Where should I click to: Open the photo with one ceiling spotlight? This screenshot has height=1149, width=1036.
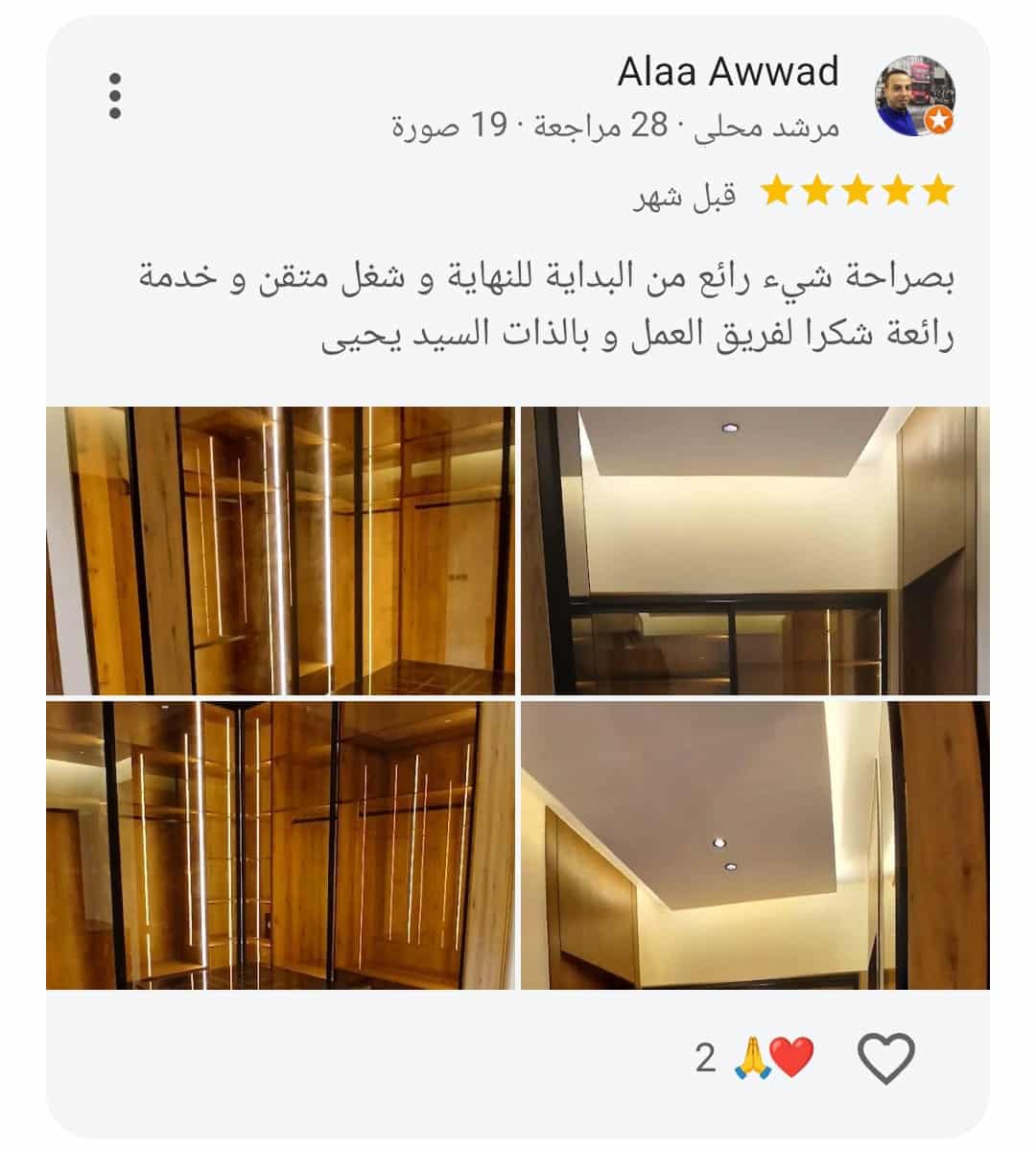(755, 551)
